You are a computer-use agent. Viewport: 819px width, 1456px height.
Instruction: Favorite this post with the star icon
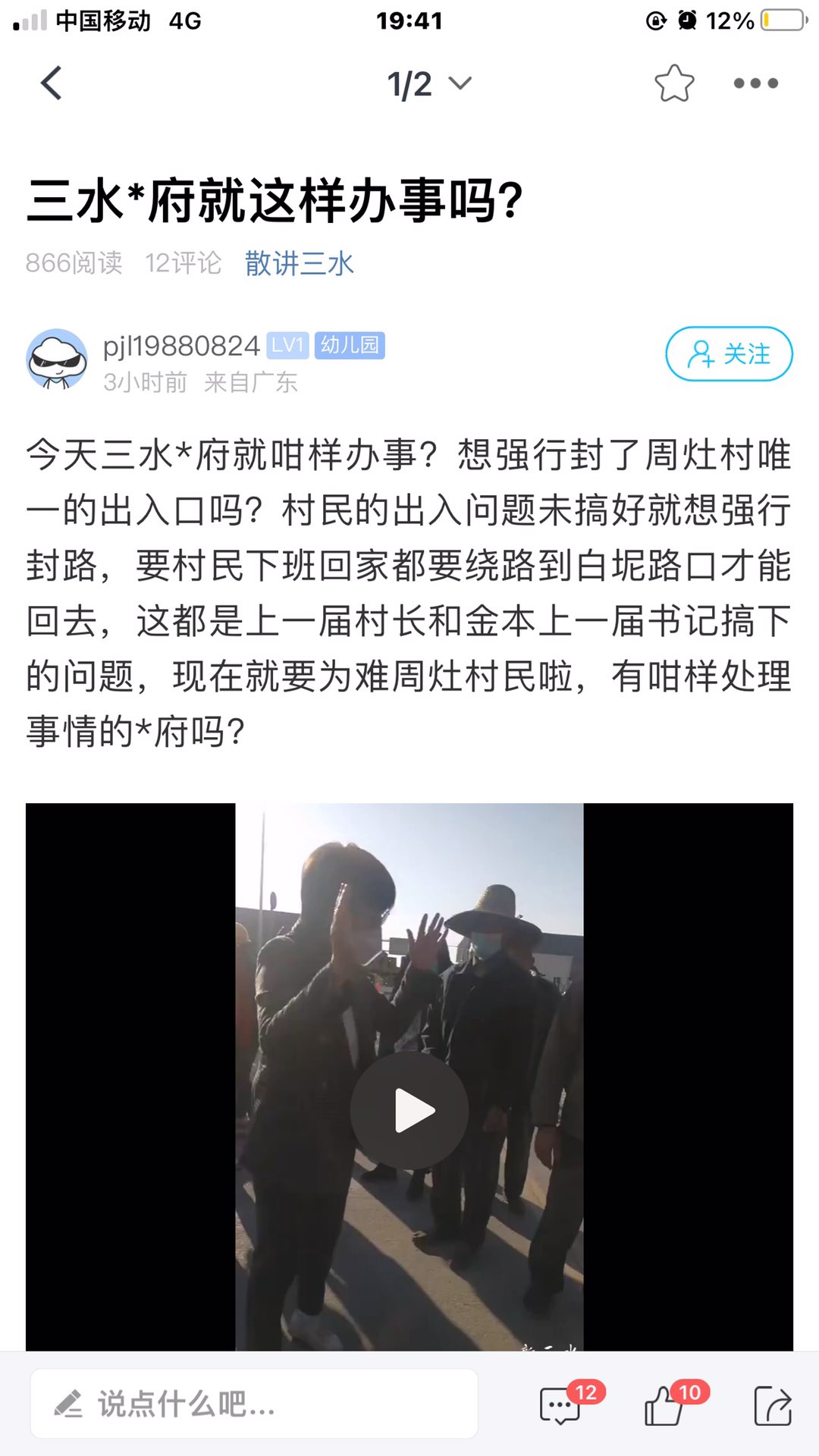(x=673, y=83)
